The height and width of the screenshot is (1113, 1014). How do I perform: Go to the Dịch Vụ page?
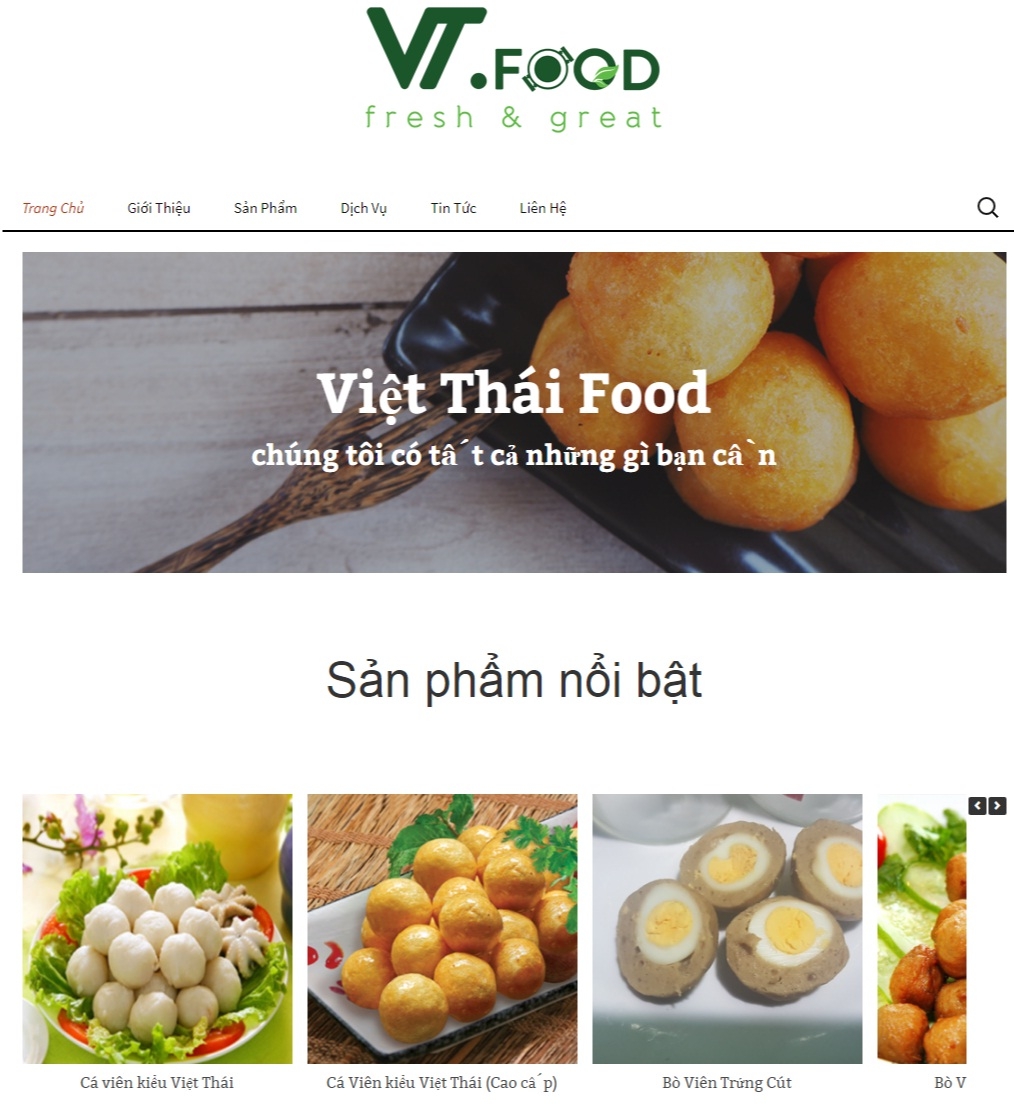click(x=363, y=208)
